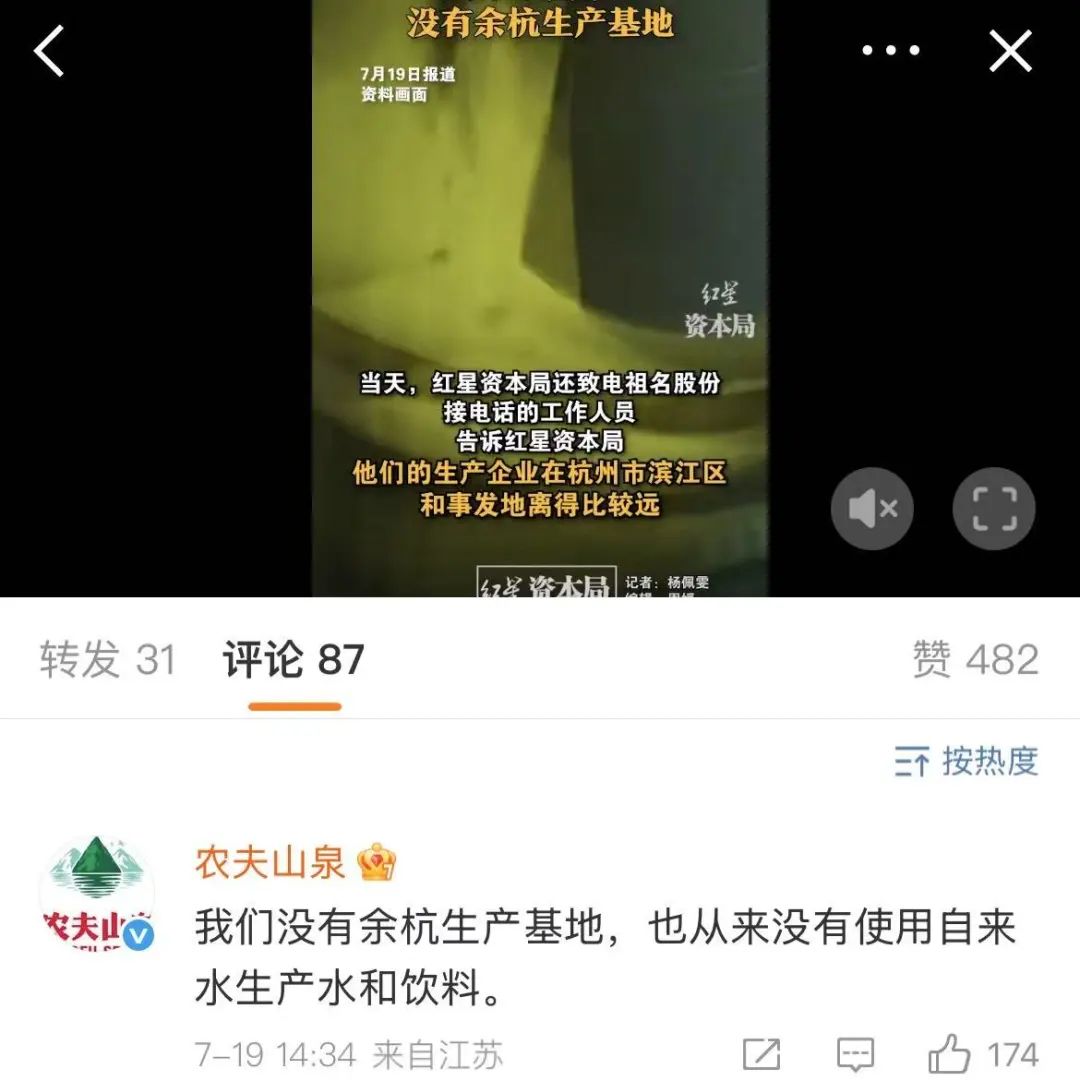Open the 农夫山泉 profile avatar
This screenshot has height=1081, width=1080.
tap(97, 893)
